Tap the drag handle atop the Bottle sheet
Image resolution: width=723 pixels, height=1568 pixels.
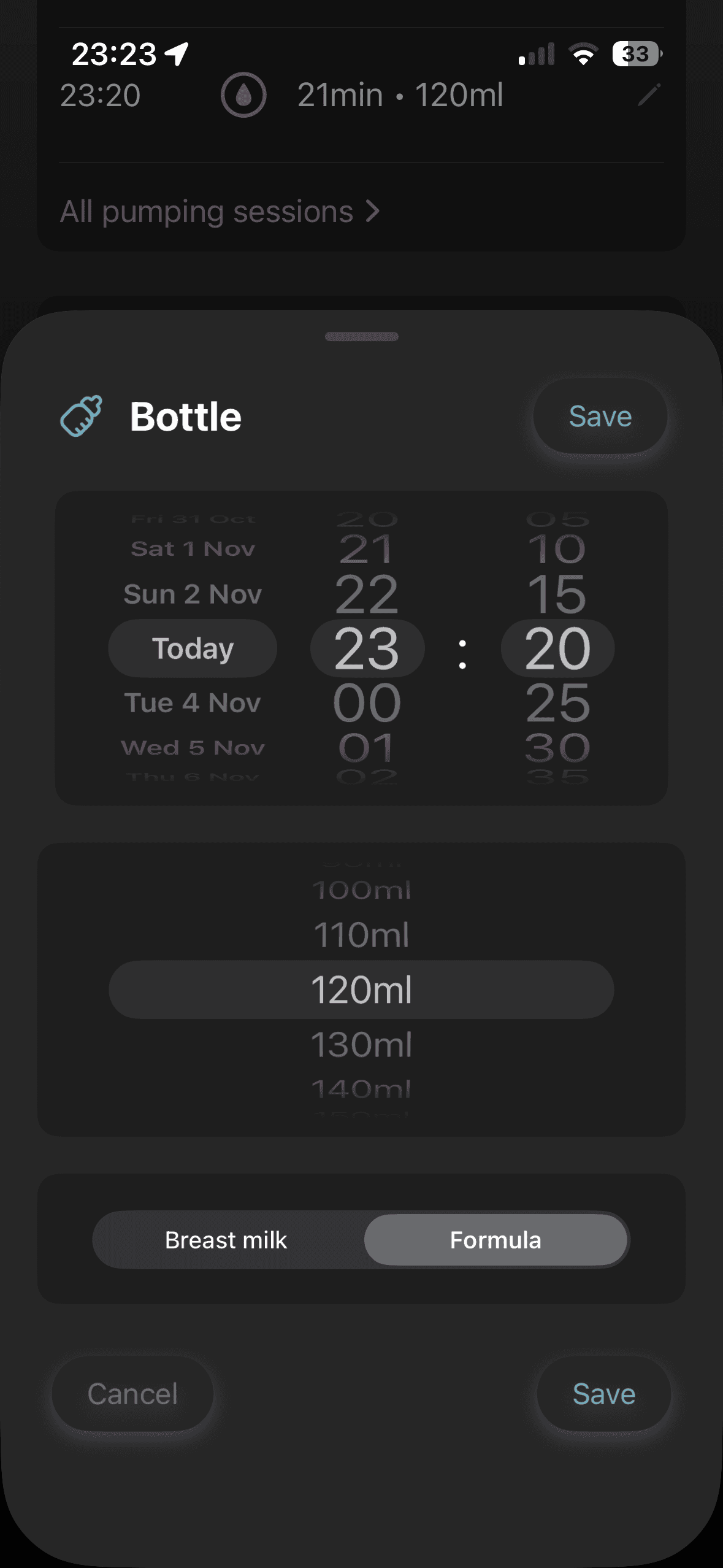click(x=361, y=336)
